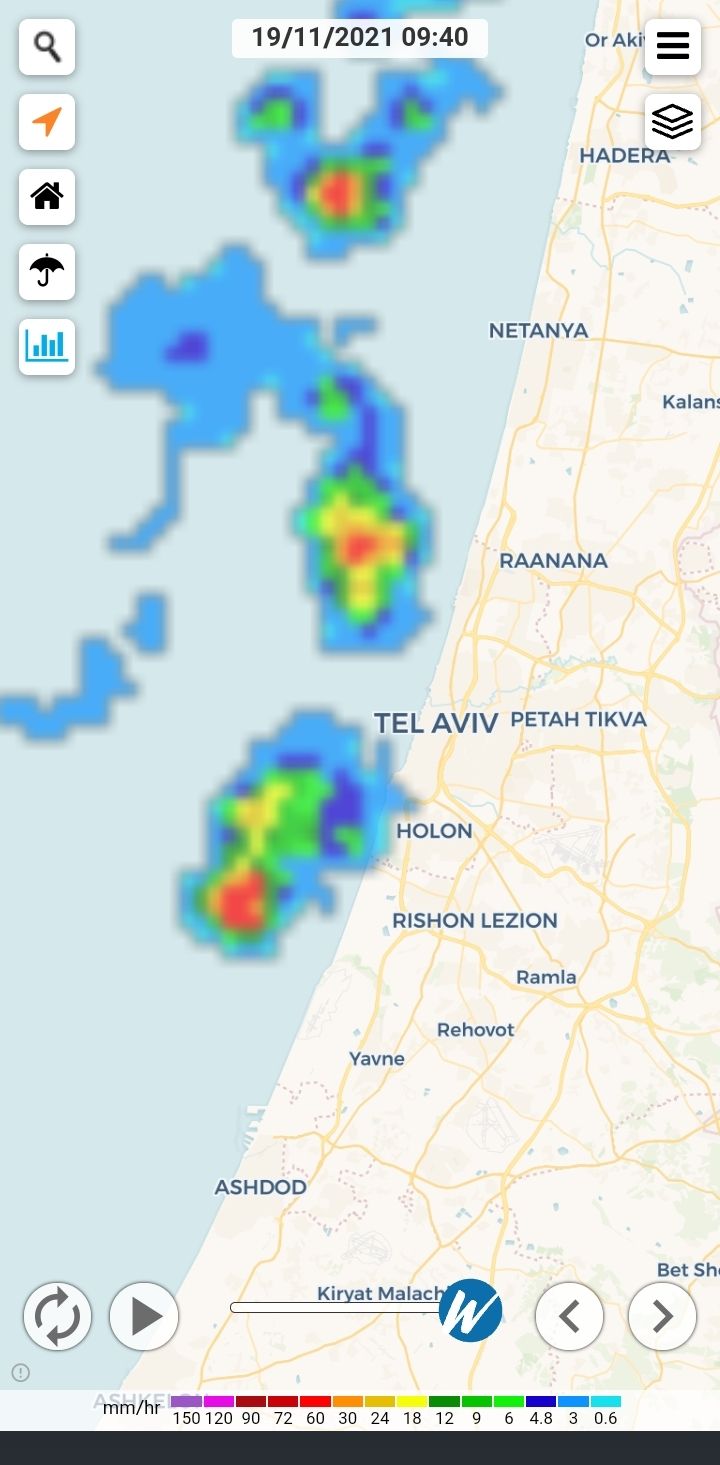Advance to next radar frame

[662, 1317]
